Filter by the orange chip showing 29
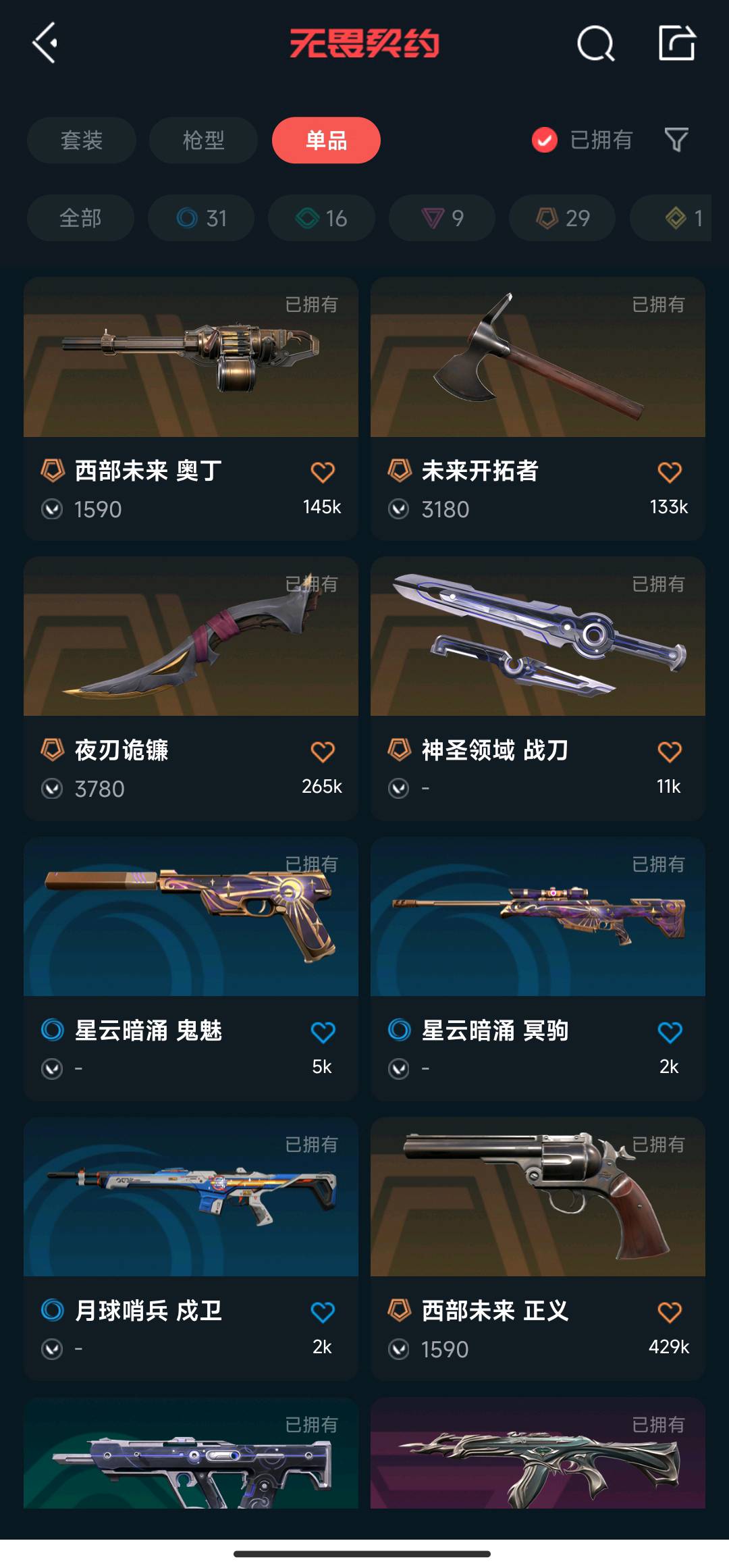Viewport: 729px width, 1568px height. coord(562,218)
